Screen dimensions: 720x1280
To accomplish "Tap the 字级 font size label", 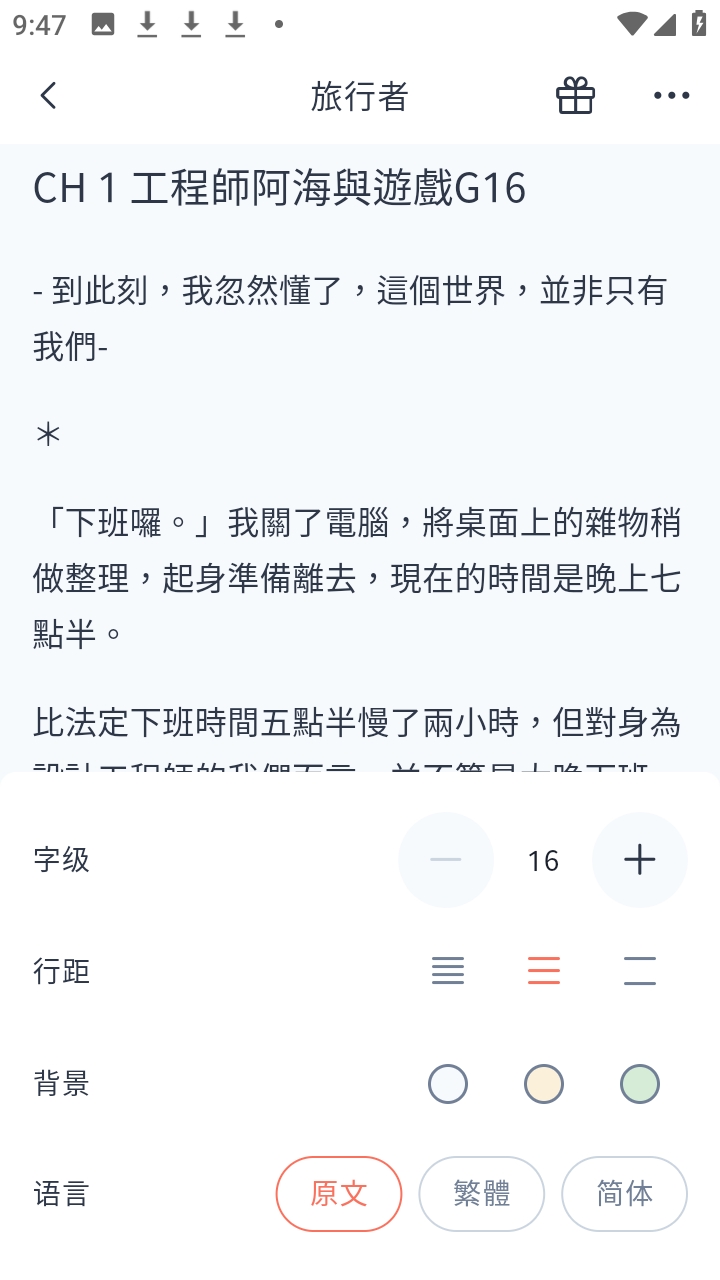I will click(x=60, y=859).
